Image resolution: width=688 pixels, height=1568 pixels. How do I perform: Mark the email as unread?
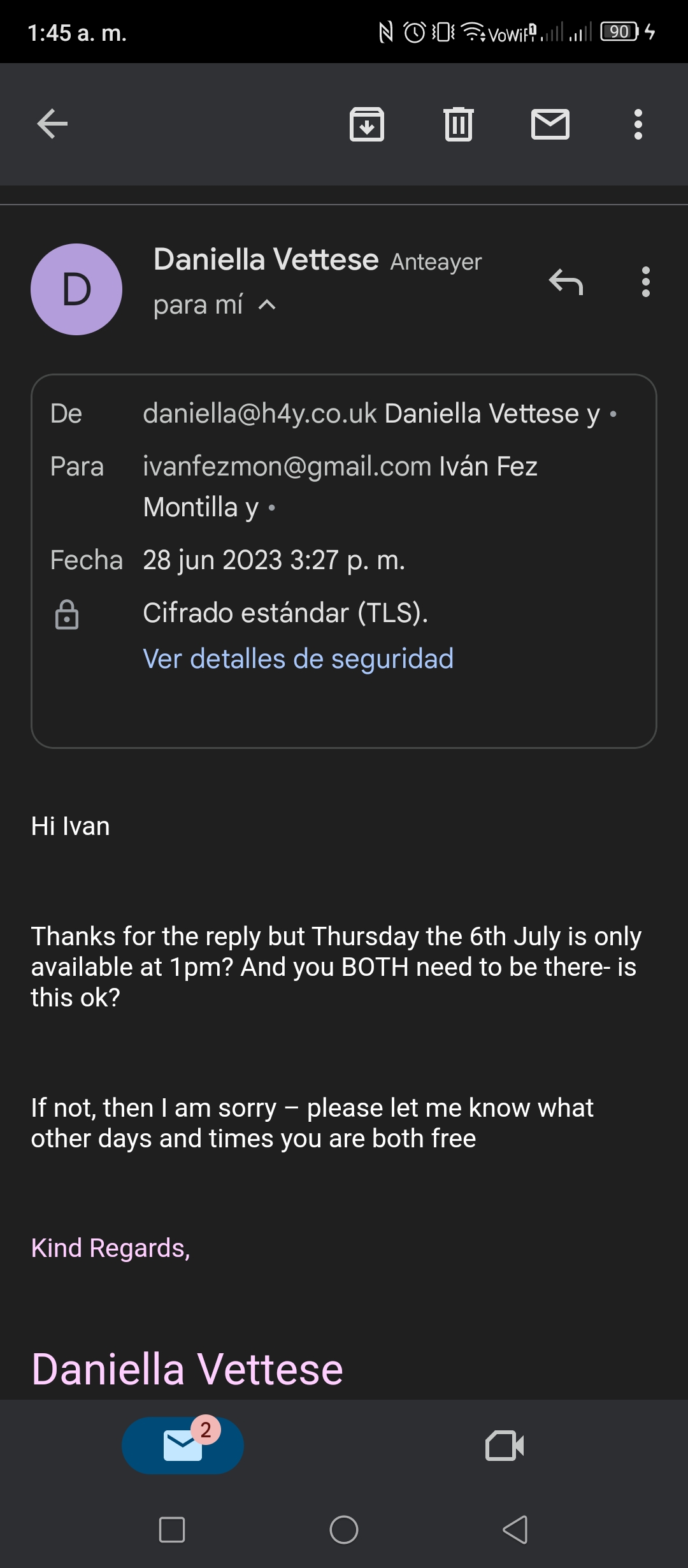tap(550, 124)
